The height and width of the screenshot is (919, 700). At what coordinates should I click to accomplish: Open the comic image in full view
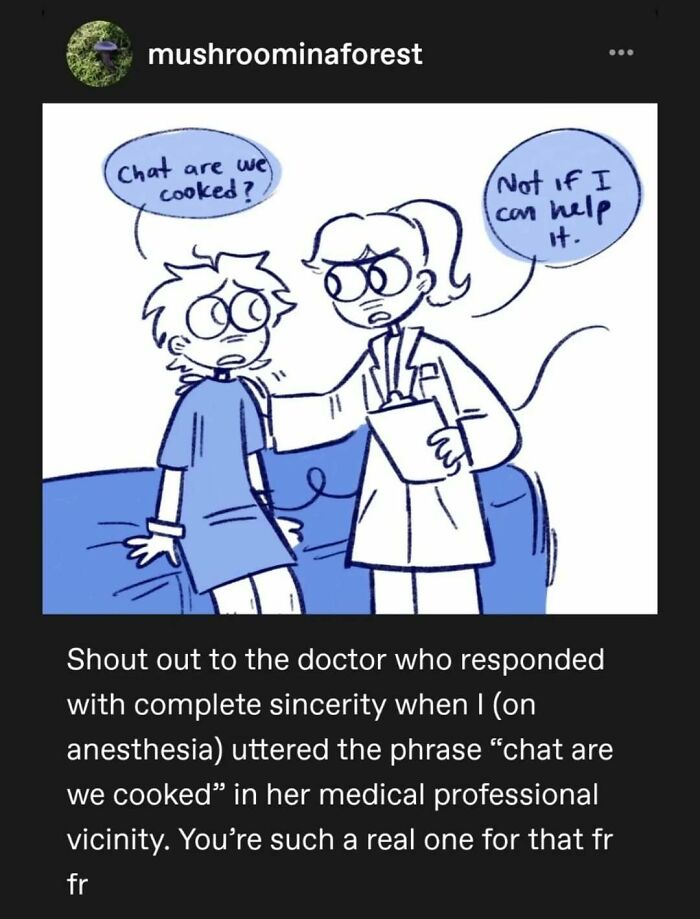350,358
